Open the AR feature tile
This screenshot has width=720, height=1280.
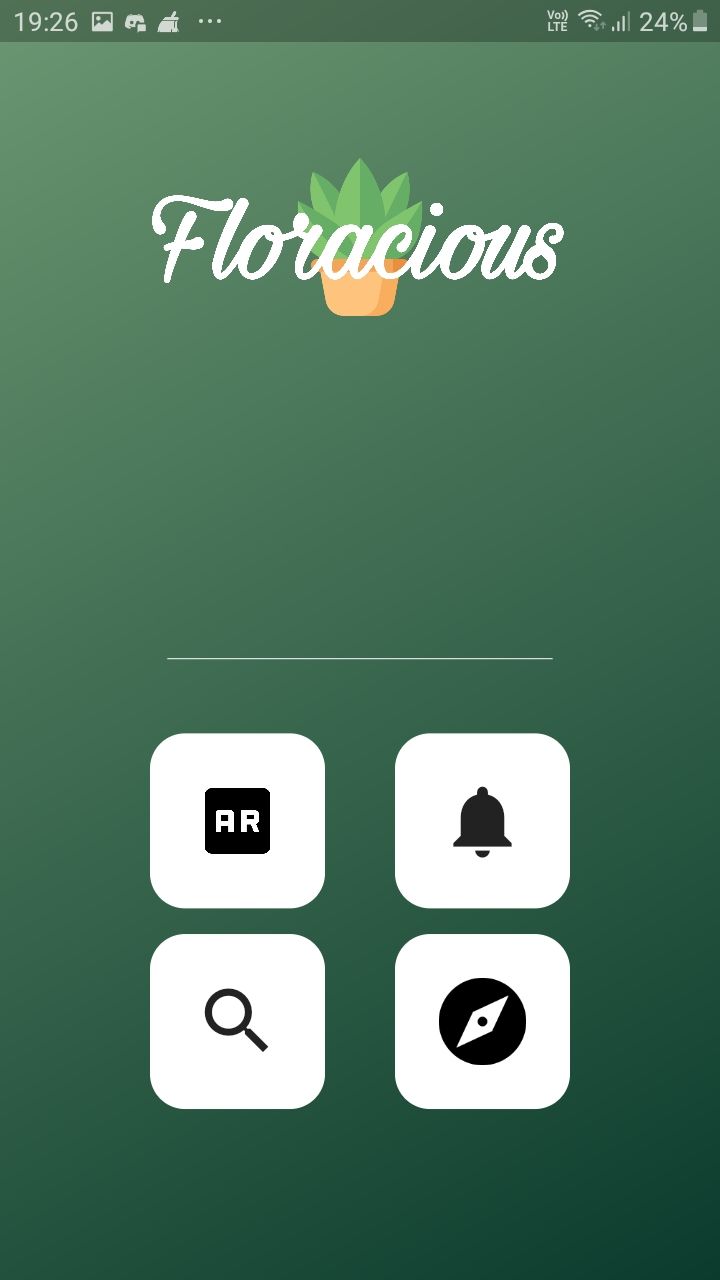tap(237, 820)
